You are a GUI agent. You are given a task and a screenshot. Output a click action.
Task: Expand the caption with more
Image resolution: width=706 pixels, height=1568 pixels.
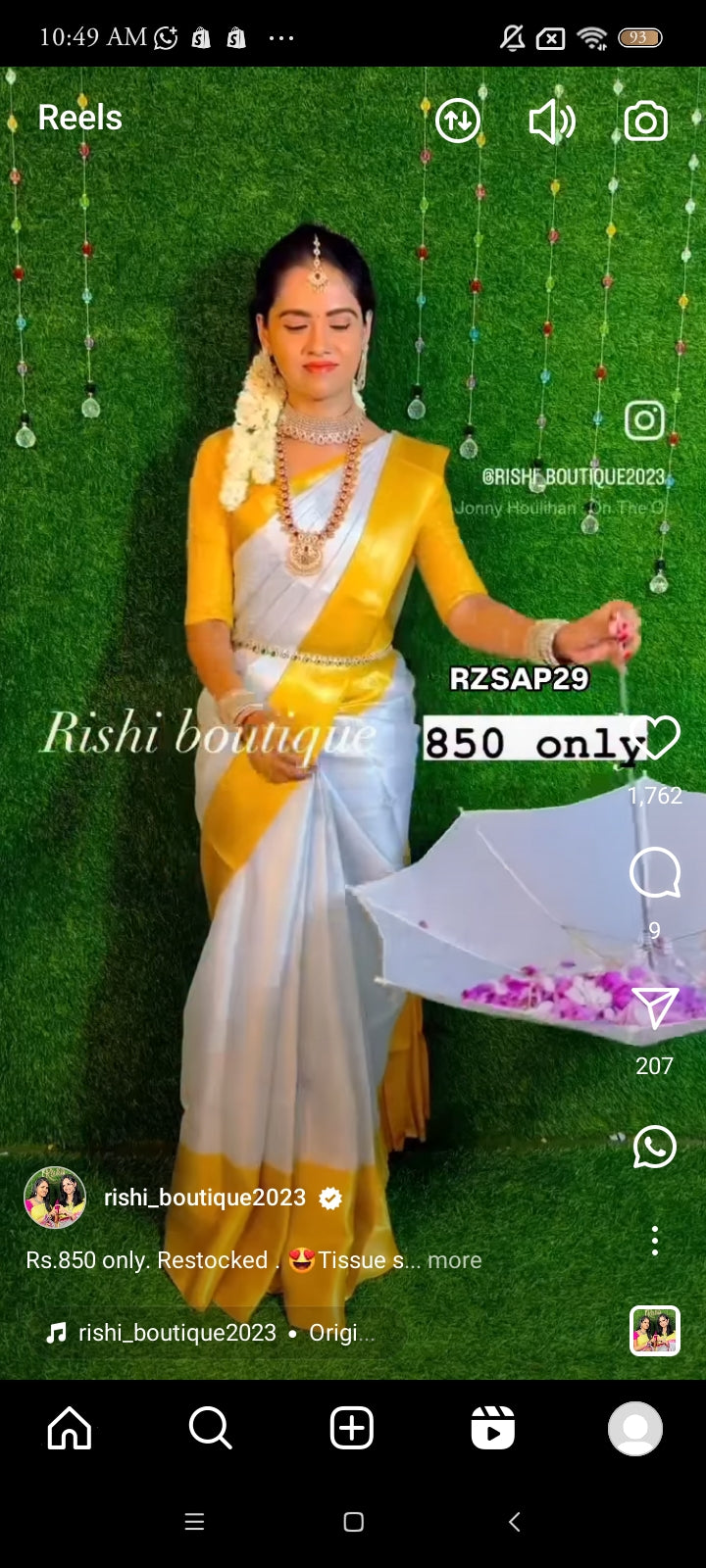[454, 1260]
